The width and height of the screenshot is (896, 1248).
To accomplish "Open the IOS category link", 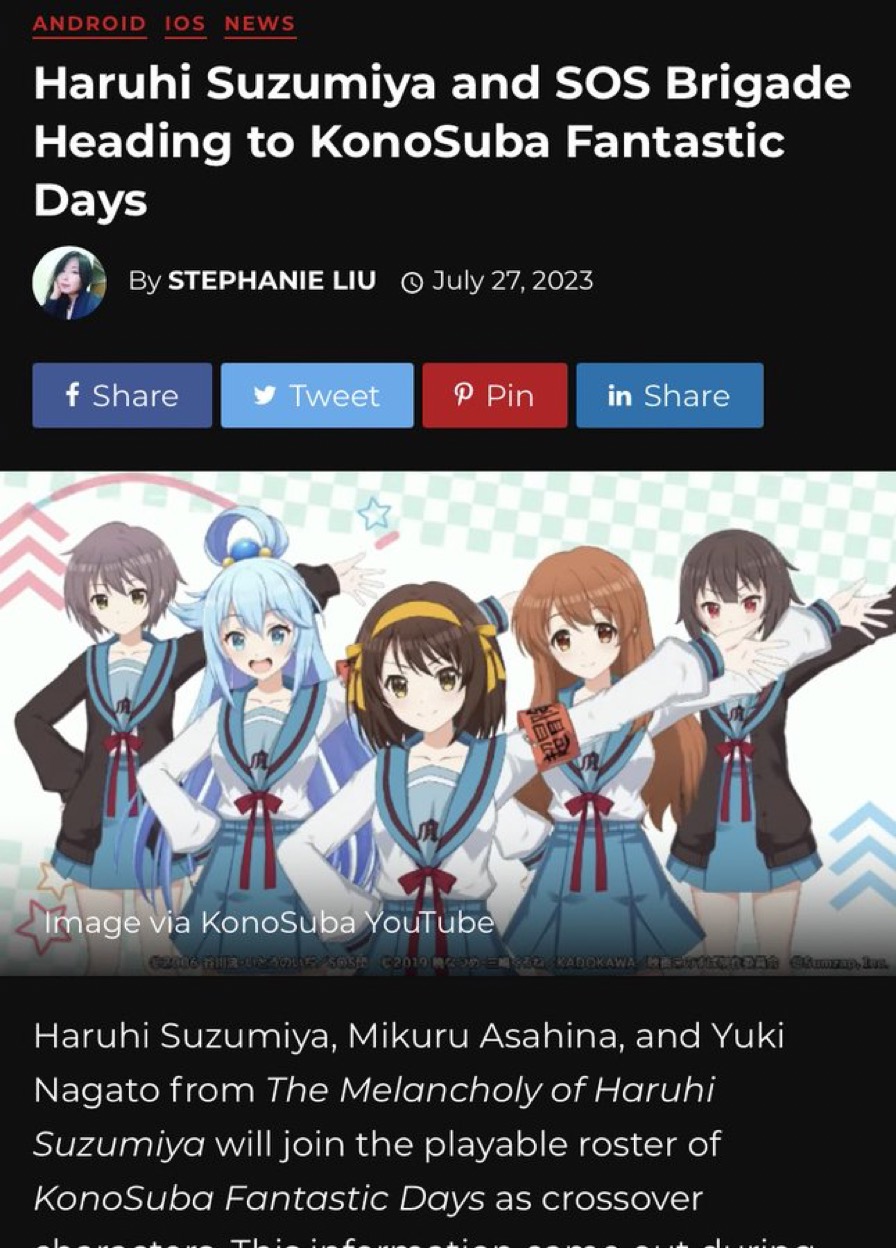I will tap(184, 23).
